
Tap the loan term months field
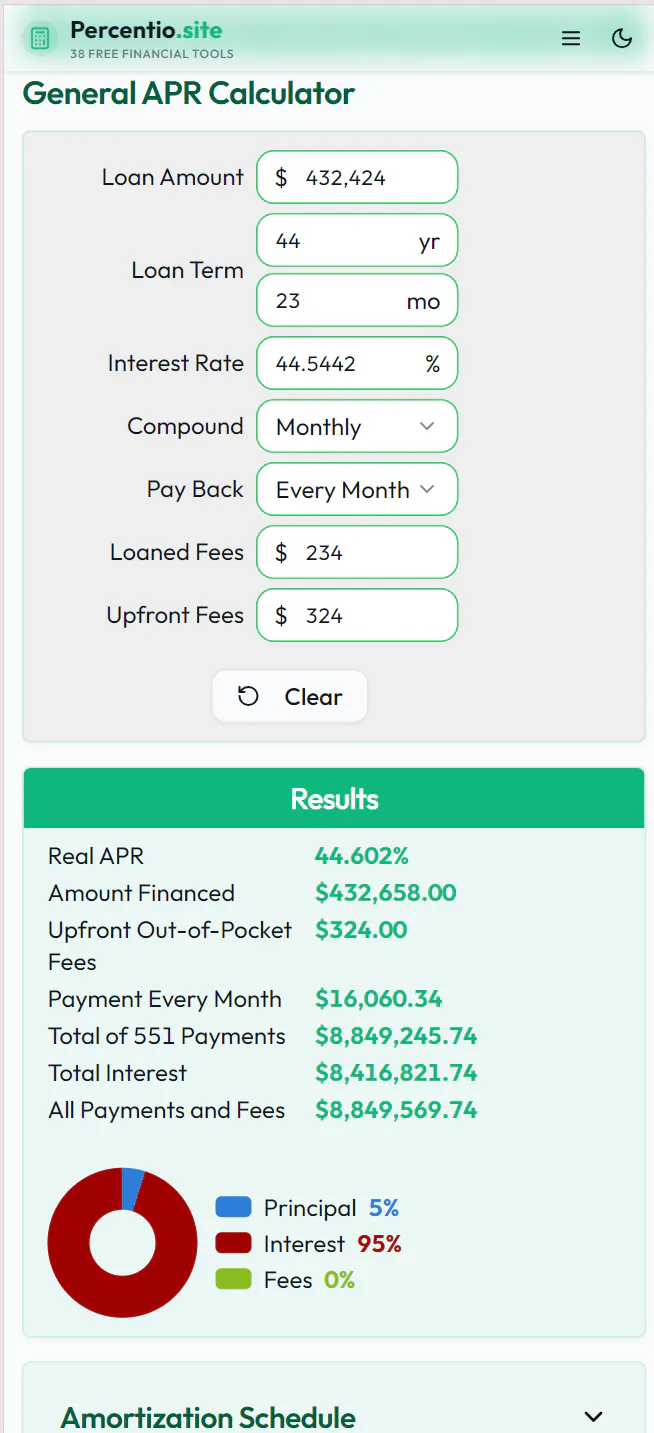coord(357,300)
